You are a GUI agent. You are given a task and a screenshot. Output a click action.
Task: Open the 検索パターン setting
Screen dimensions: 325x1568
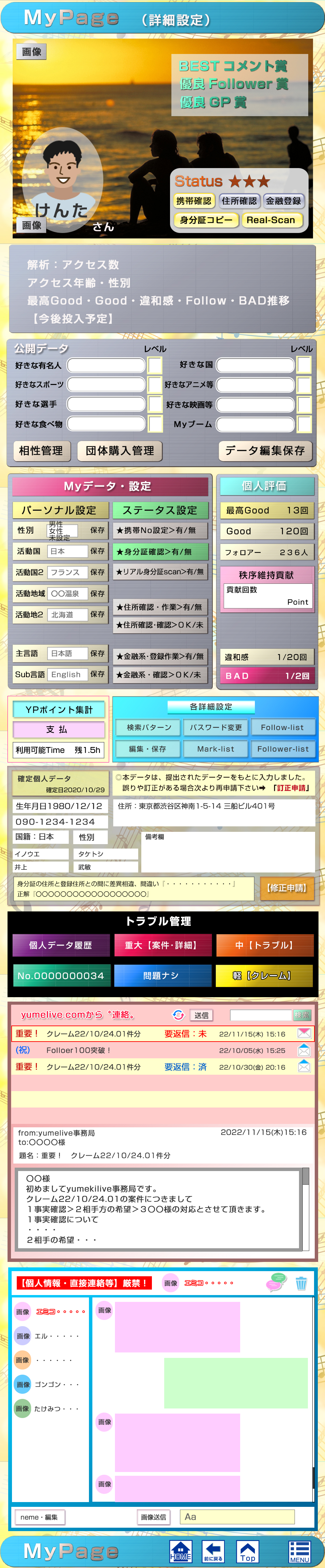click(x=148, y=727)
